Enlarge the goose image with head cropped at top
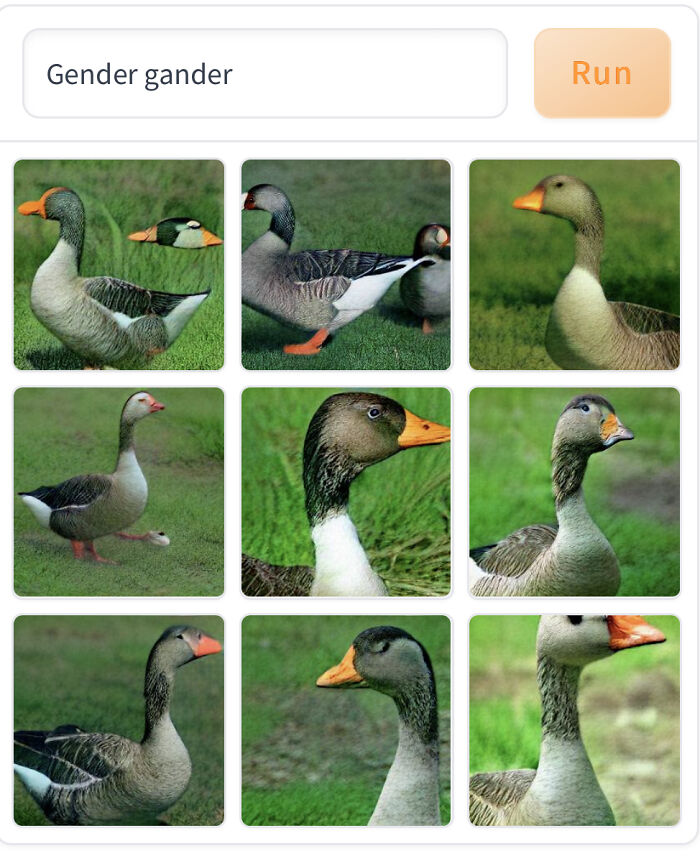This screenshot has width=700, height=856. tap(574, 720)
